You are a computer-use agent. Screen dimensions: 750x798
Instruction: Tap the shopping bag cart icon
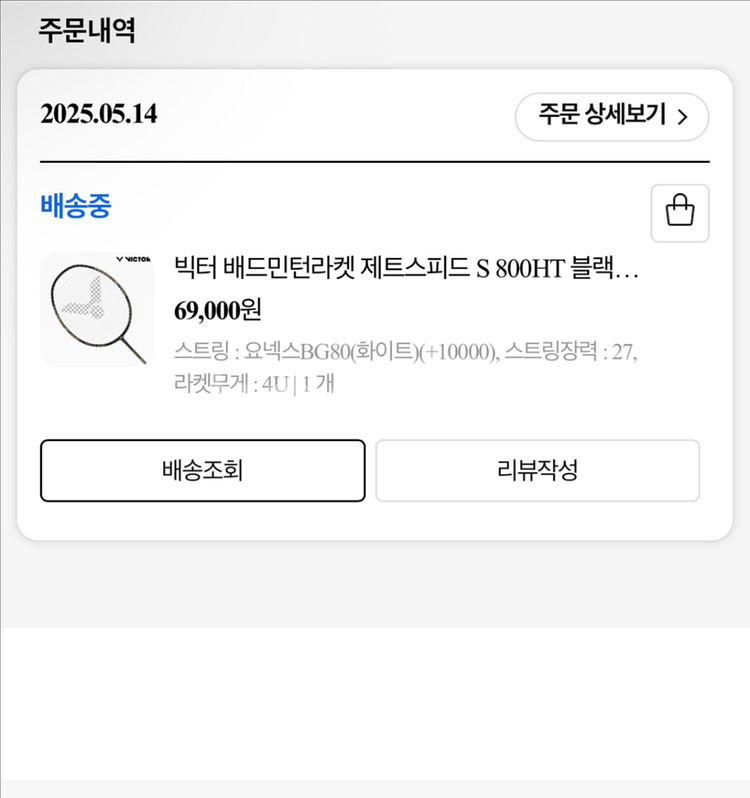[x=679, y=213]
